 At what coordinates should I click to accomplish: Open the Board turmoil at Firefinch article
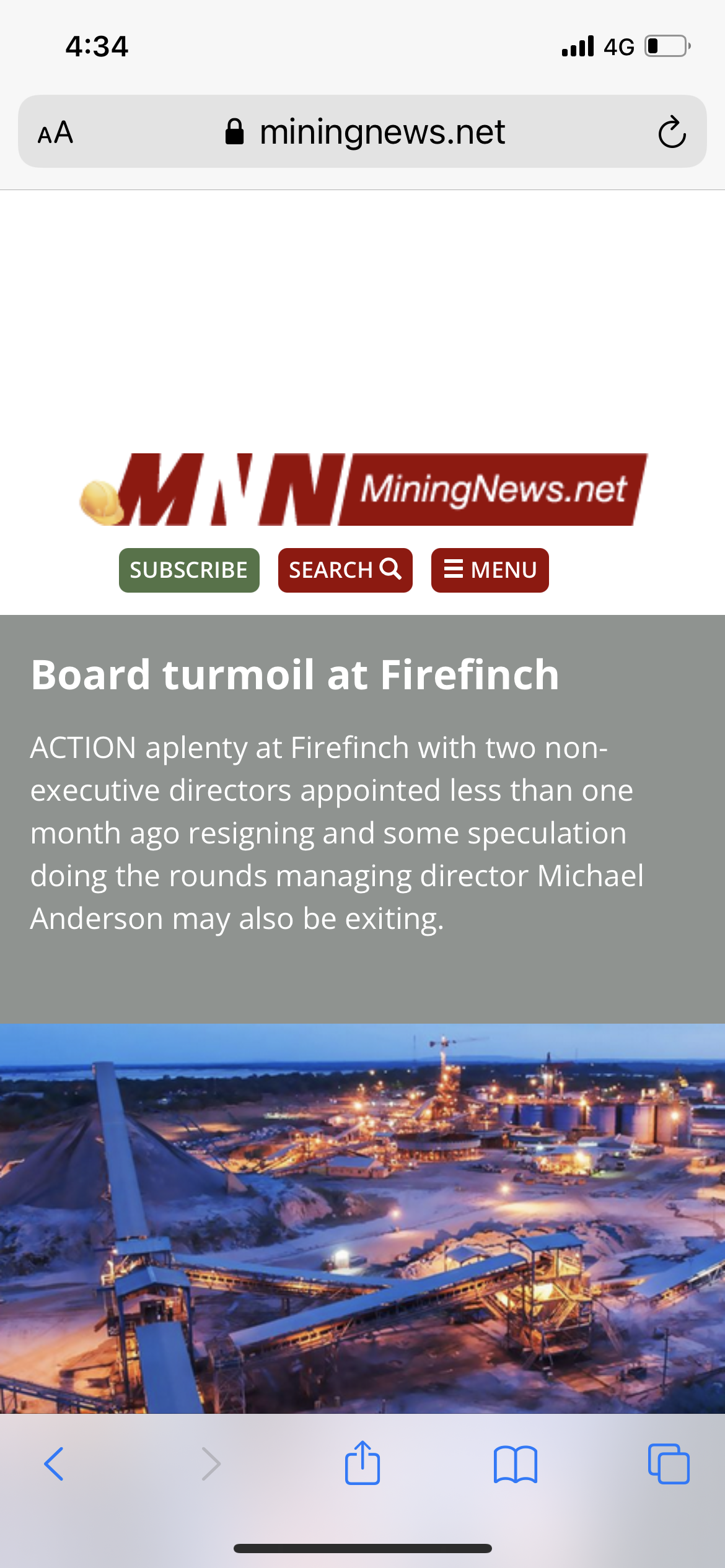(295, 674)
